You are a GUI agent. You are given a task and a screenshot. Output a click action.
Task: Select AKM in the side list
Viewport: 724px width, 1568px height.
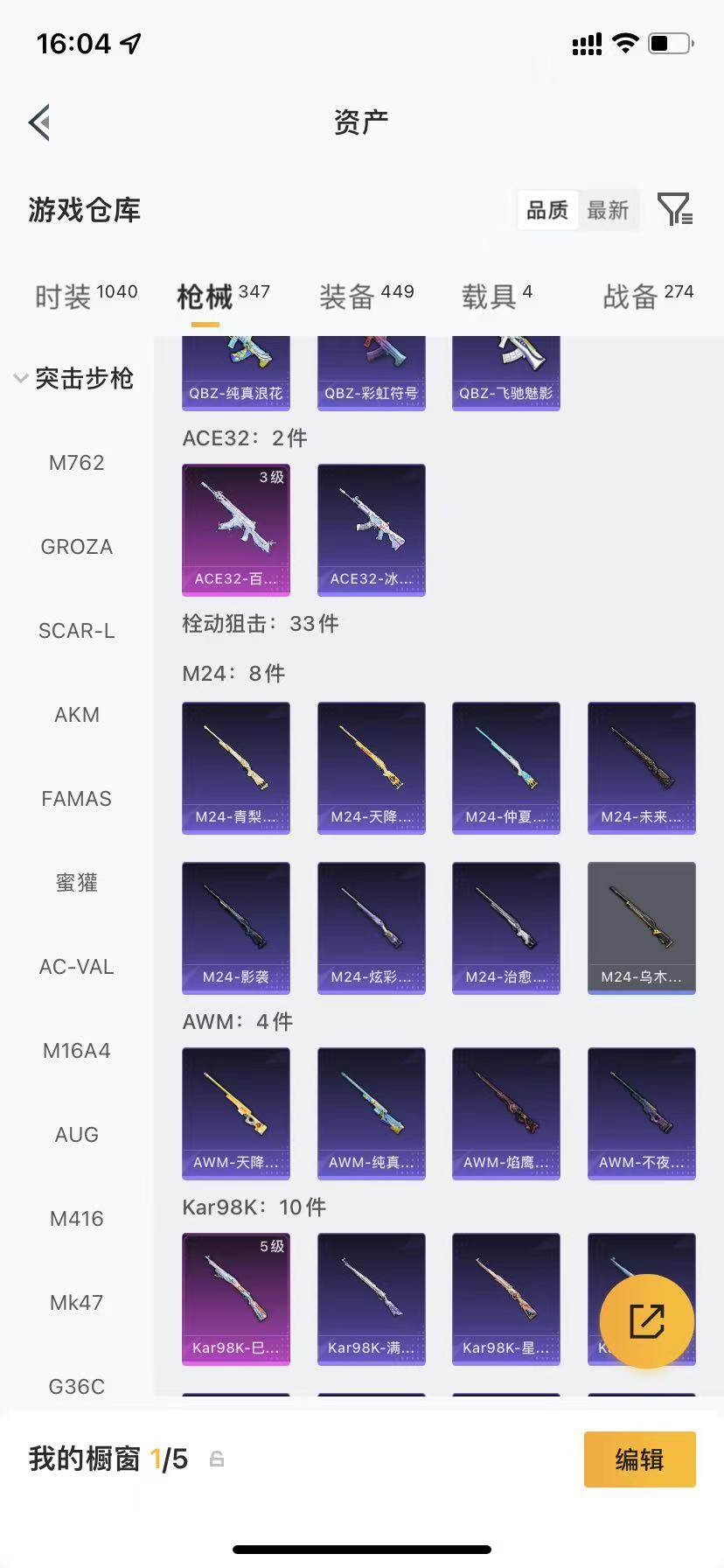(x=76, y=714)
